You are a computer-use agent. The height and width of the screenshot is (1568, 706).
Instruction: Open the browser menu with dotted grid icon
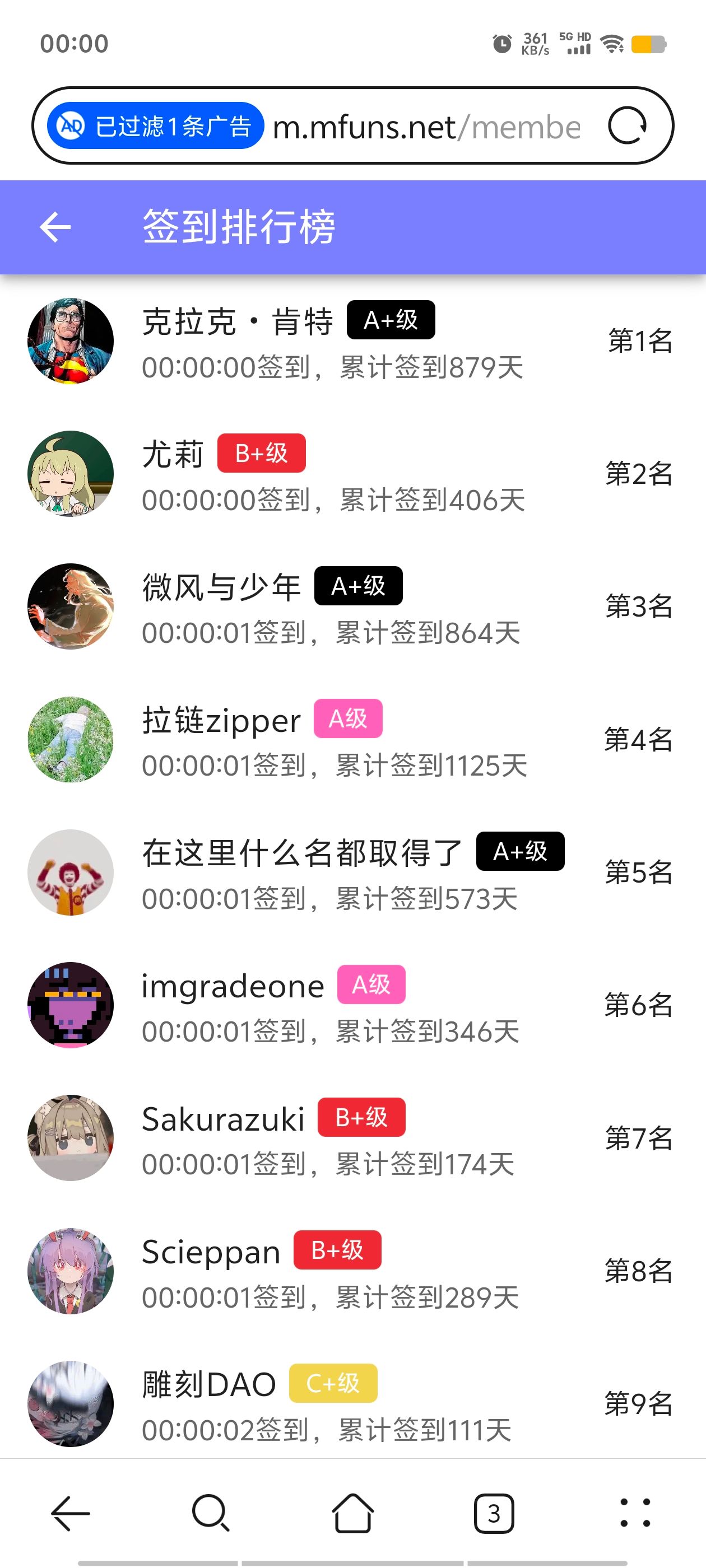point(634,1513)
